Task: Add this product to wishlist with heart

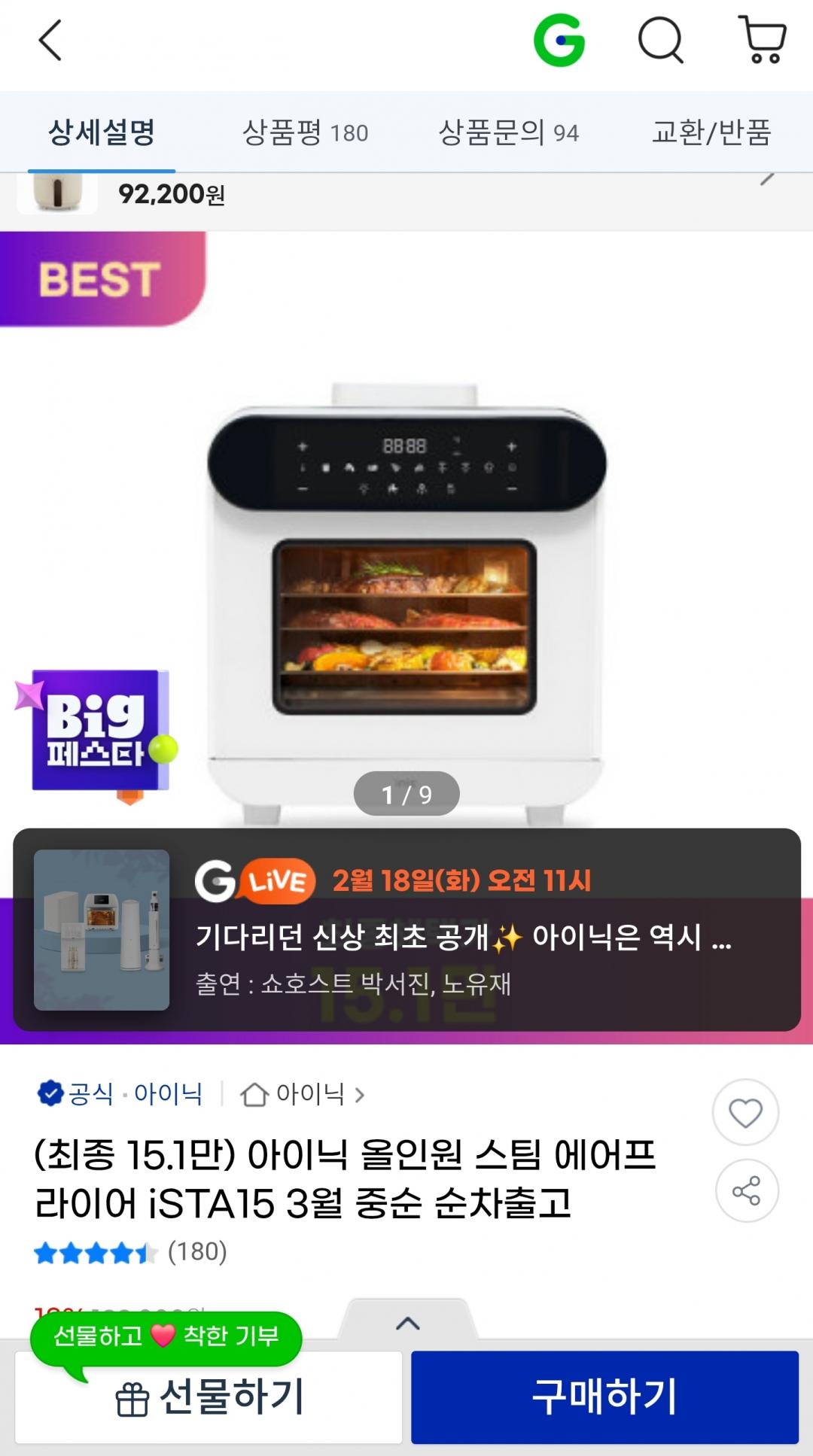Action: (x=745, y=1113)
